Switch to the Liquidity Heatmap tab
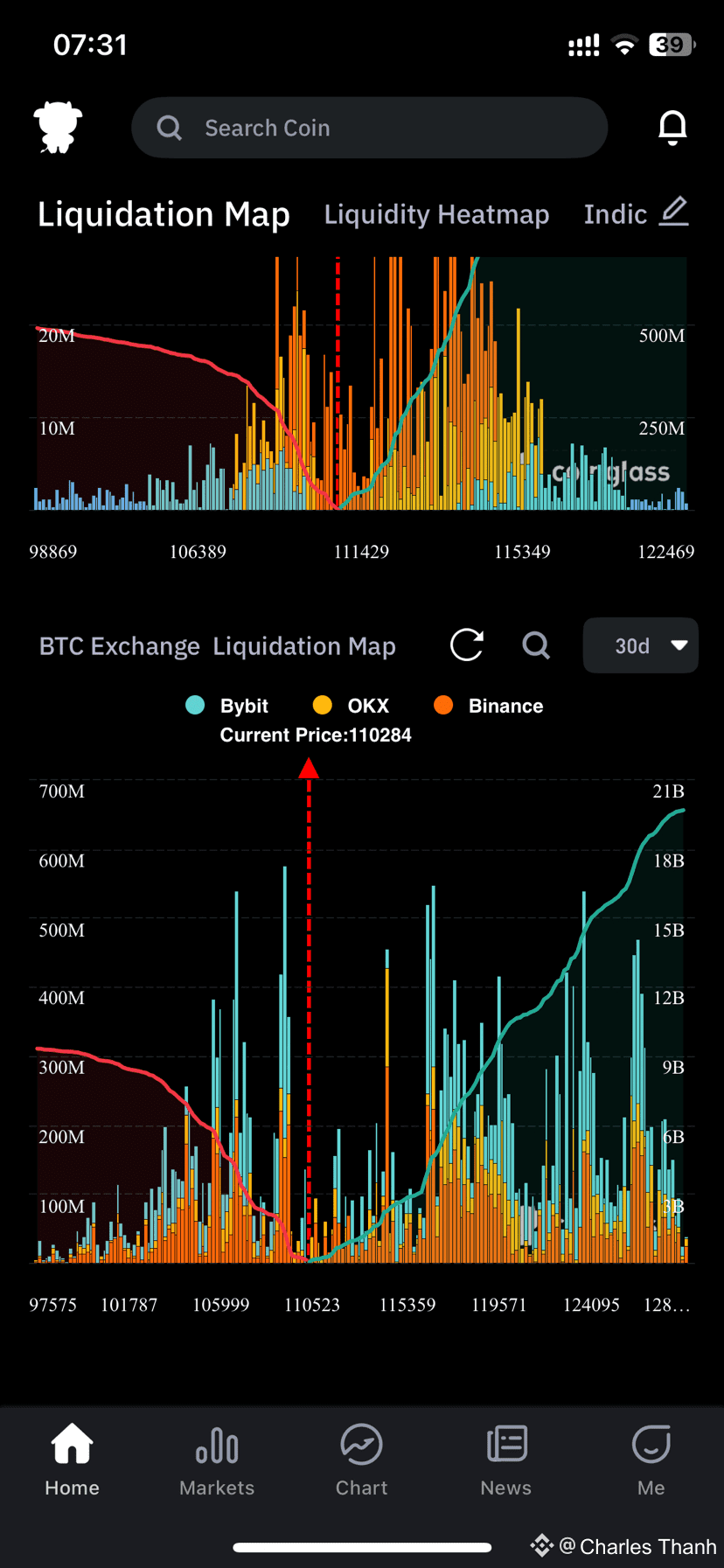Image resolution: width=724 pixels, height=1568 pixels. tap(436, 214)
